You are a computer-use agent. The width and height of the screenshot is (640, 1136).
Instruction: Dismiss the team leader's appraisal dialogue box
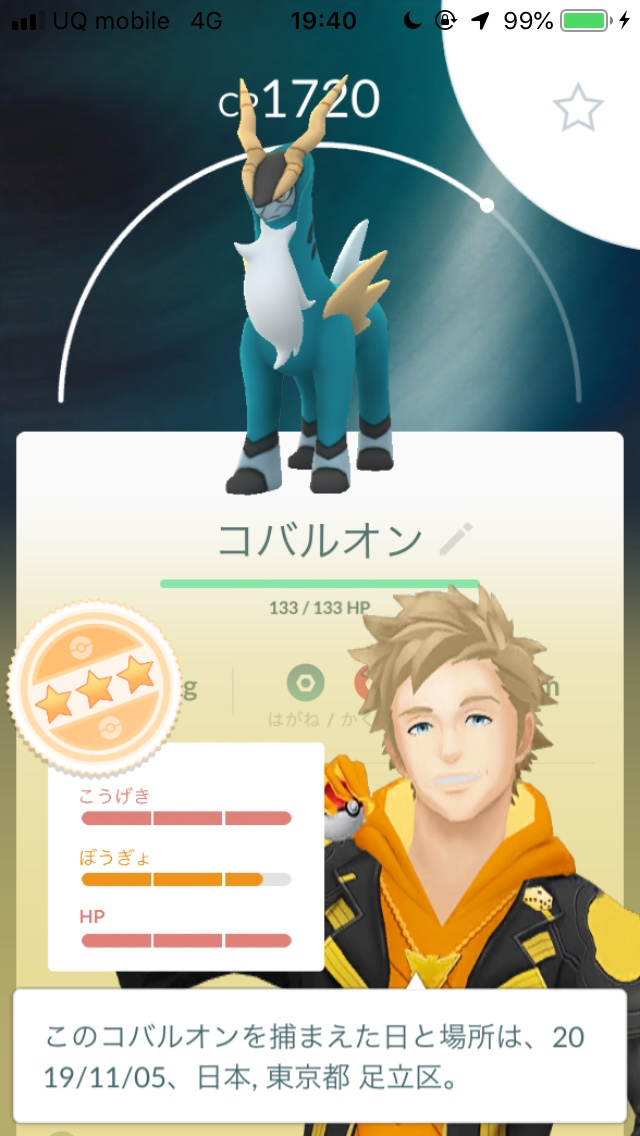320,1056
